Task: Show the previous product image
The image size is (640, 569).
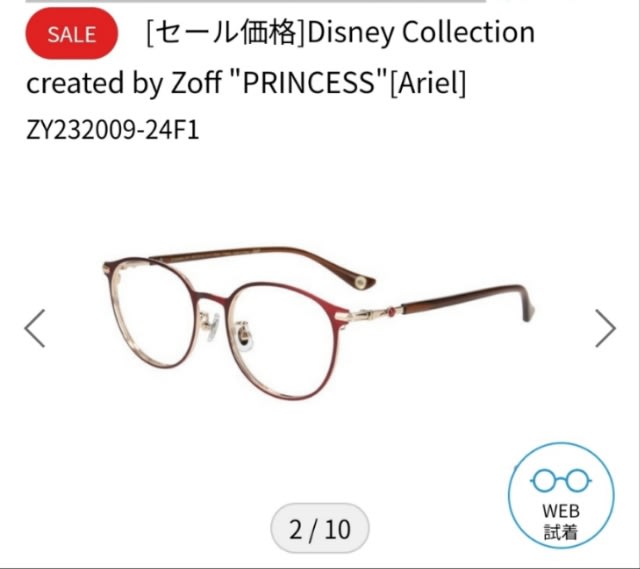Action: tap(35, 328)
